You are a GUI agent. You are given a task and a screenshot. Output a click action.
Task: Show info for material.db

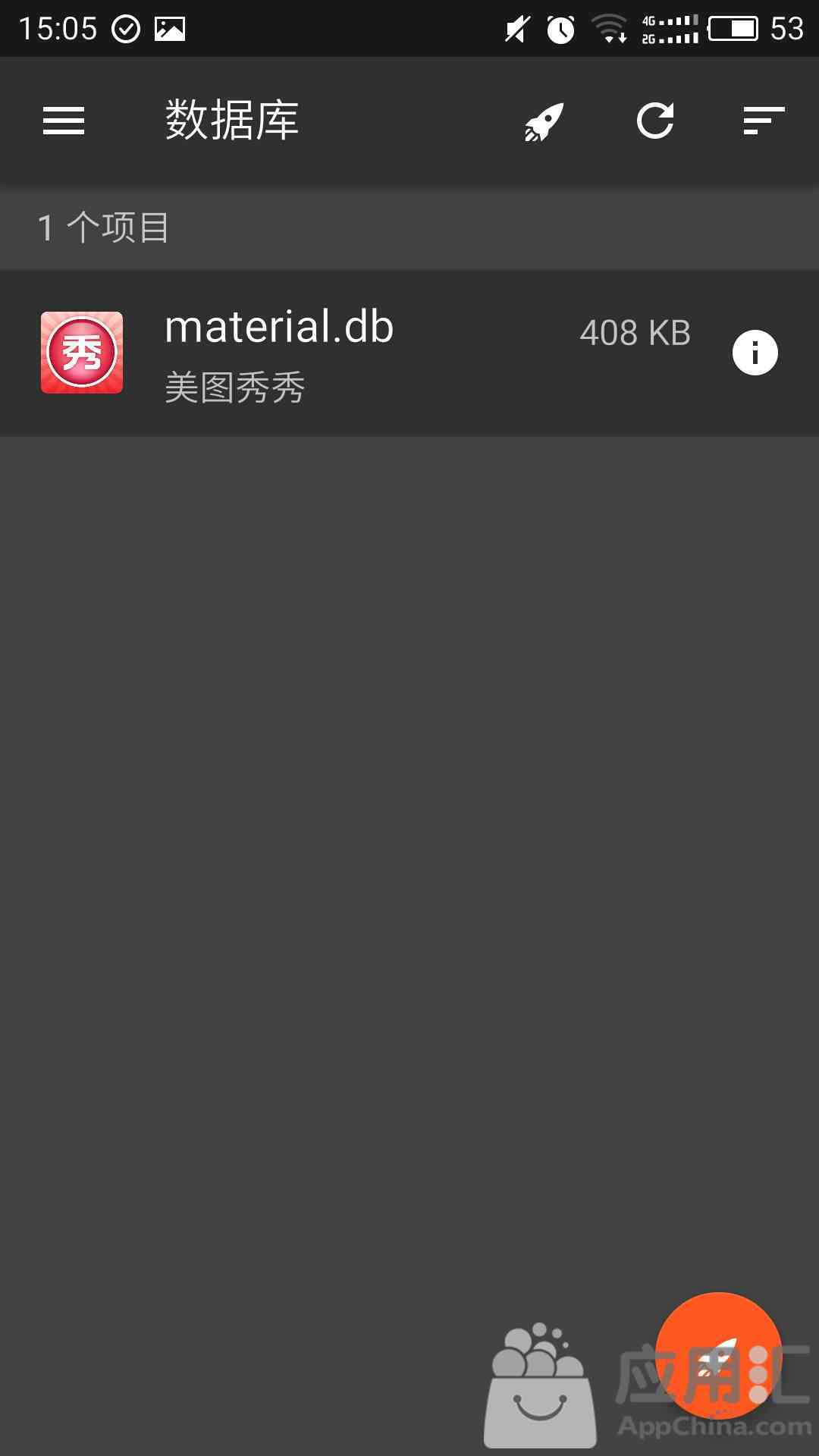755,353
